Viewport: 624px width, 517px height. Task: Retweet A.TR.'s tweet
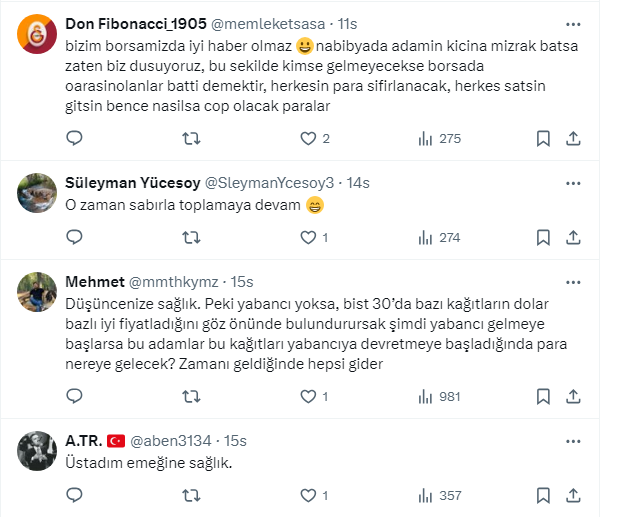tap(190, 495)
